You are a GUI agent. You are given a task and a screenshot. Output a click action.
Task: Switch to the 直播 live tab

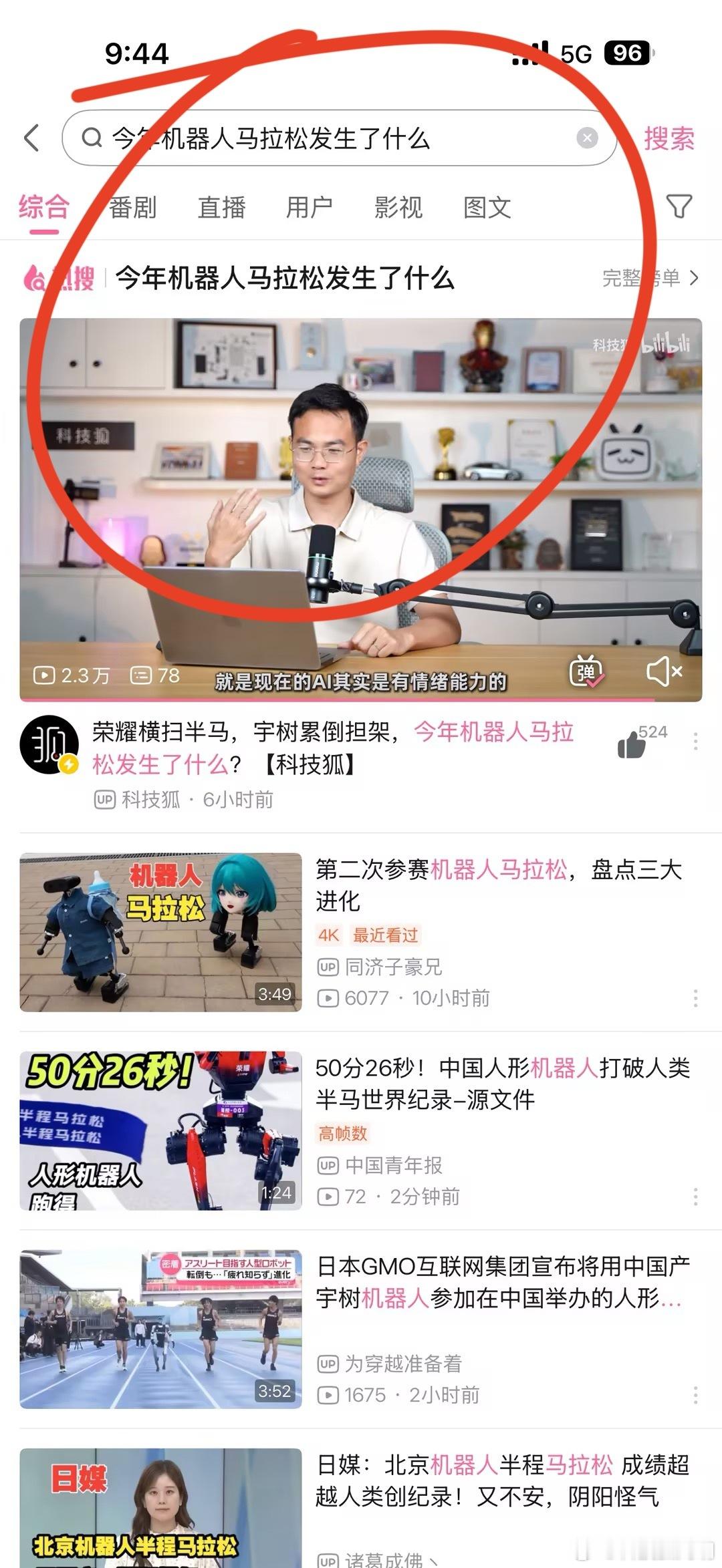click(x=221, y=208)
